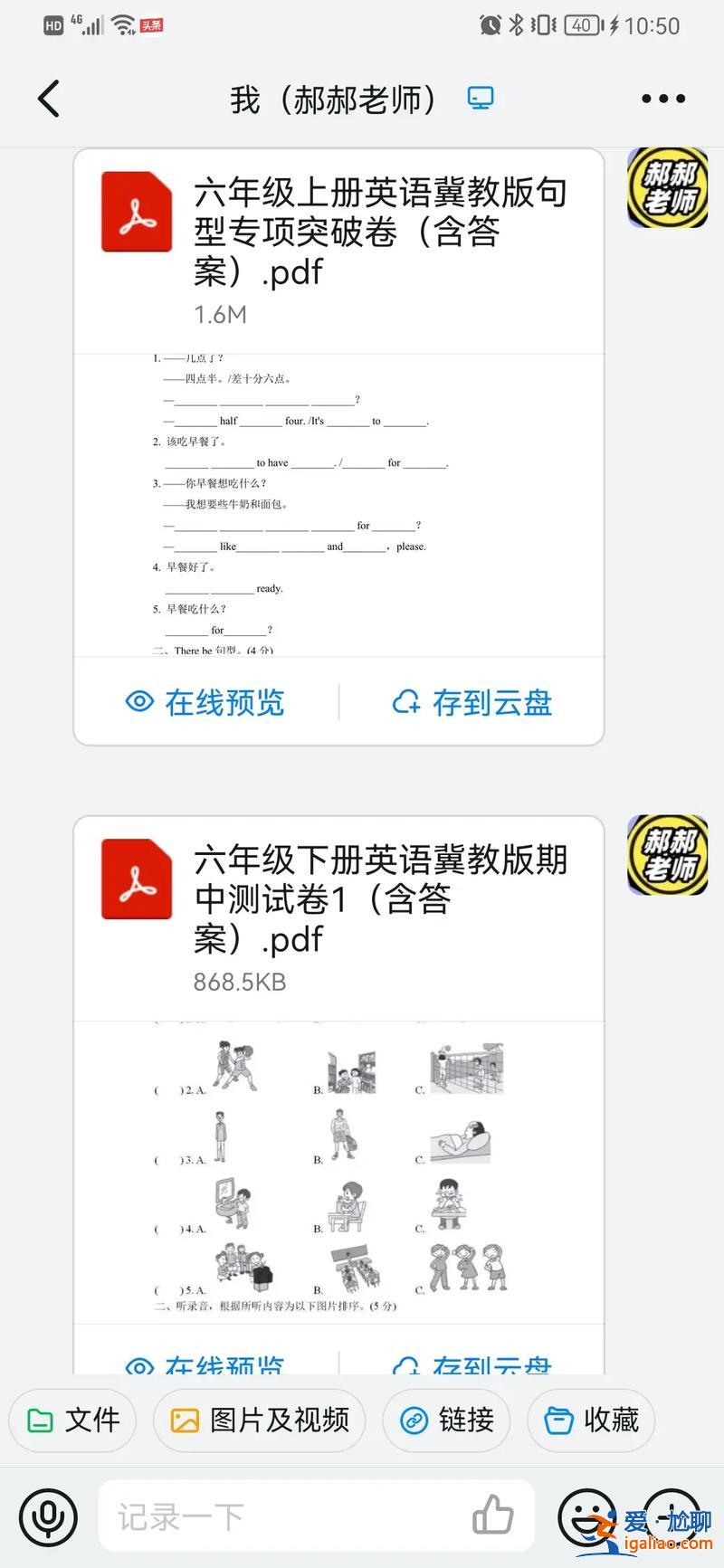Open the three-dot more options menu
Viewport: 724px width, 1568px height.
[x=663, y=99]
